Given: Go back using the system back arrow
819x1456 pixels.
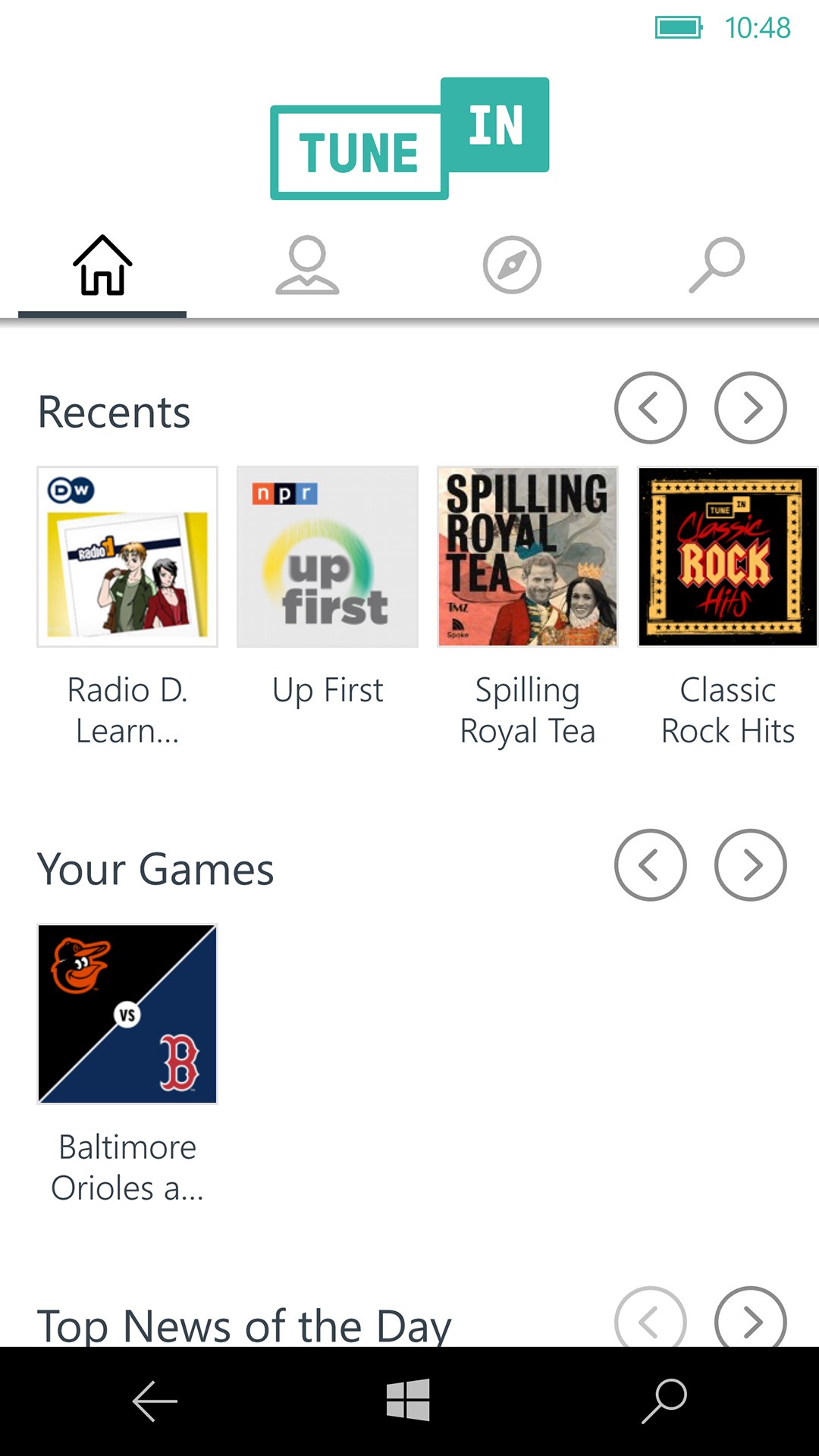Looking at the screenshot, I should pyautogui.click(x=155, y=1401).
